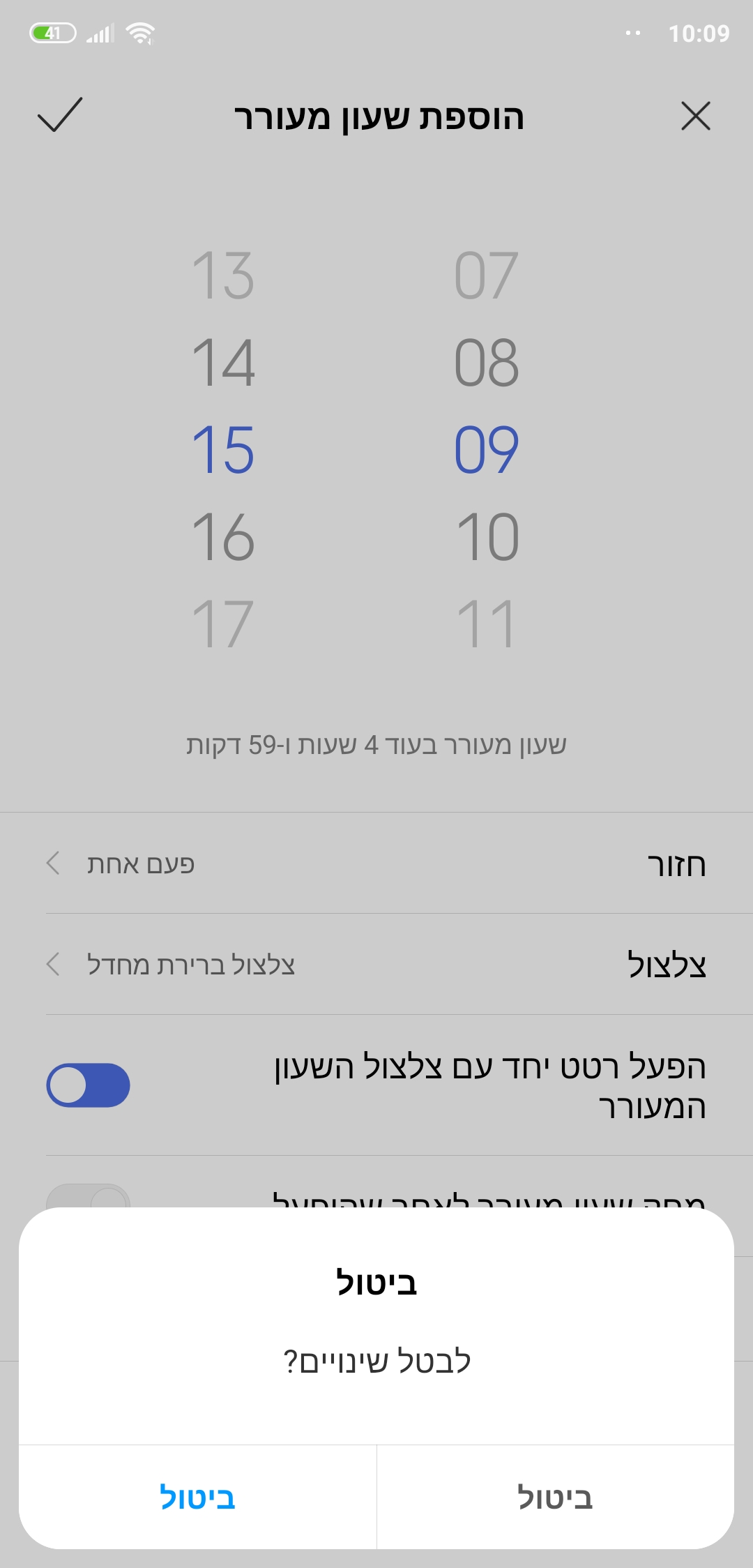This screenshot has width=753, height=1568.
Task: Tap the gray ביטול button in the dialog
Action: pos(556,1497)
